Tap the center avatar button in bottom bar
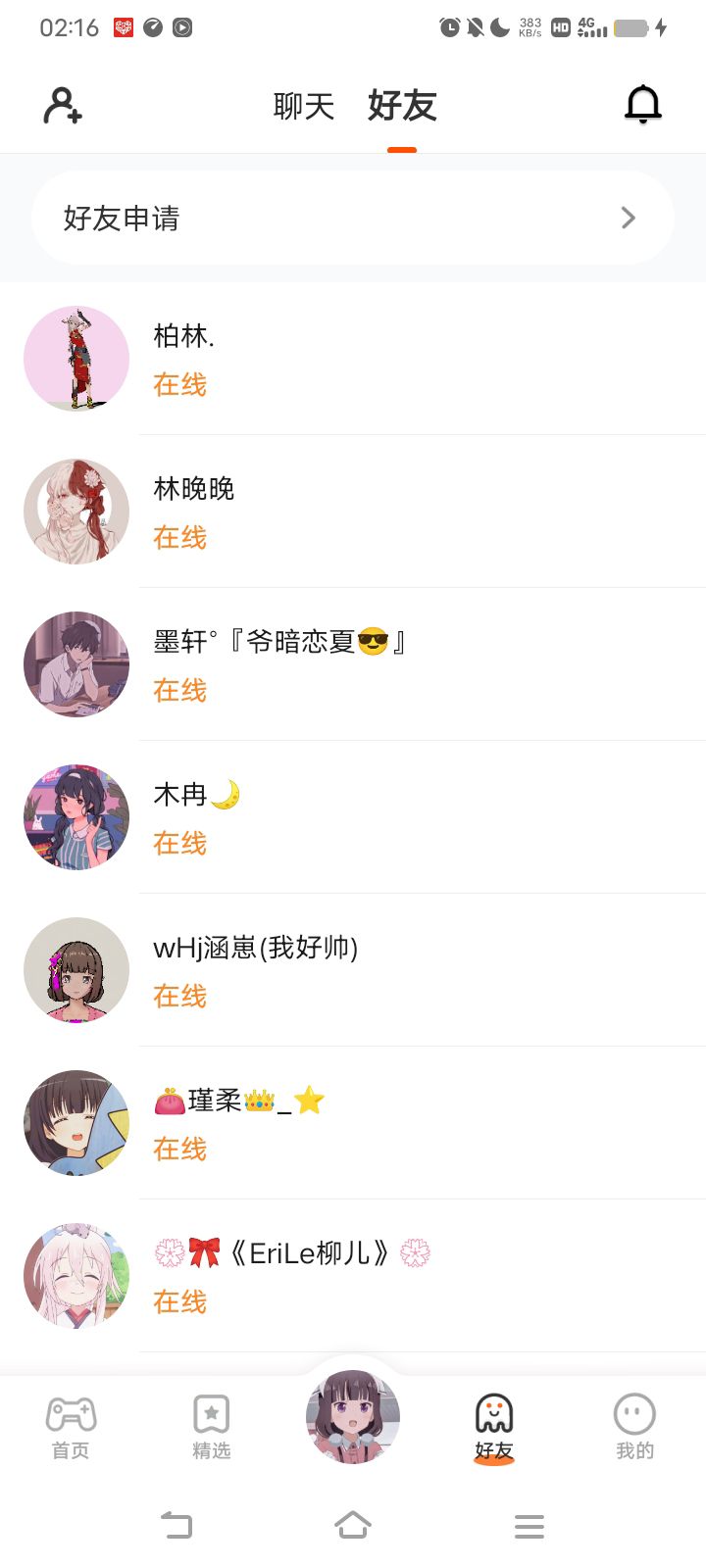Viewport: 706px width, 1568px height. tap(353, 1417)
